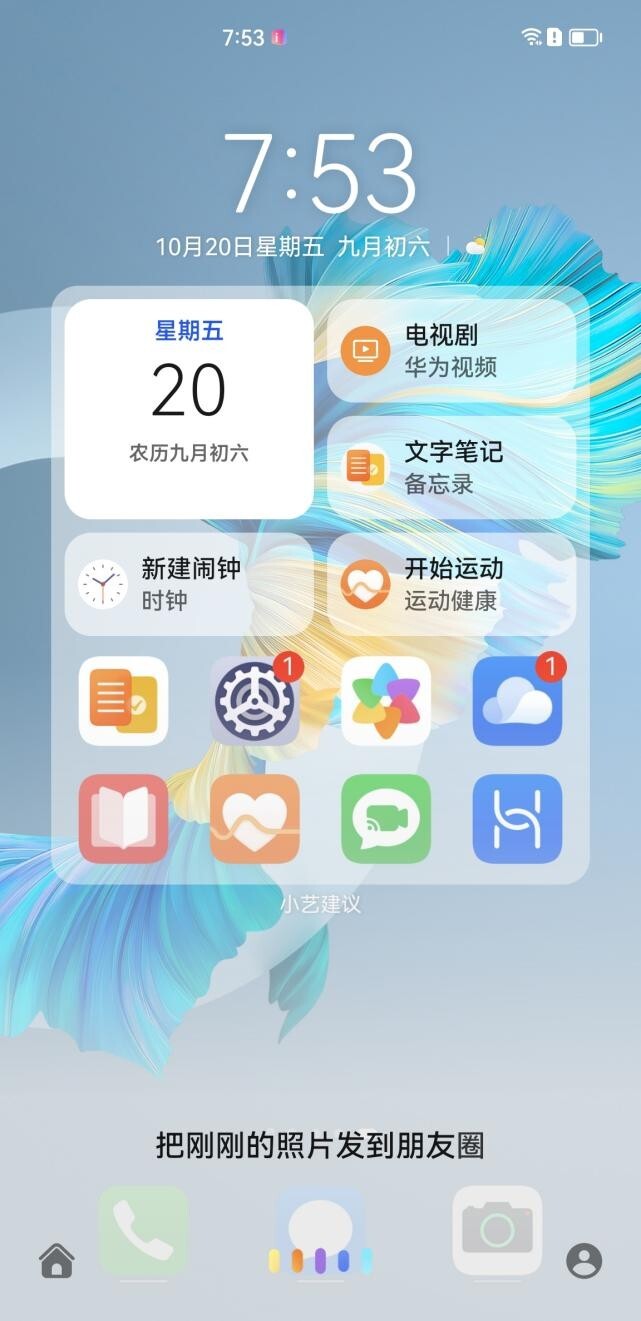
Task: Open weather icon beside the date
Action: [x=475, y=246]
